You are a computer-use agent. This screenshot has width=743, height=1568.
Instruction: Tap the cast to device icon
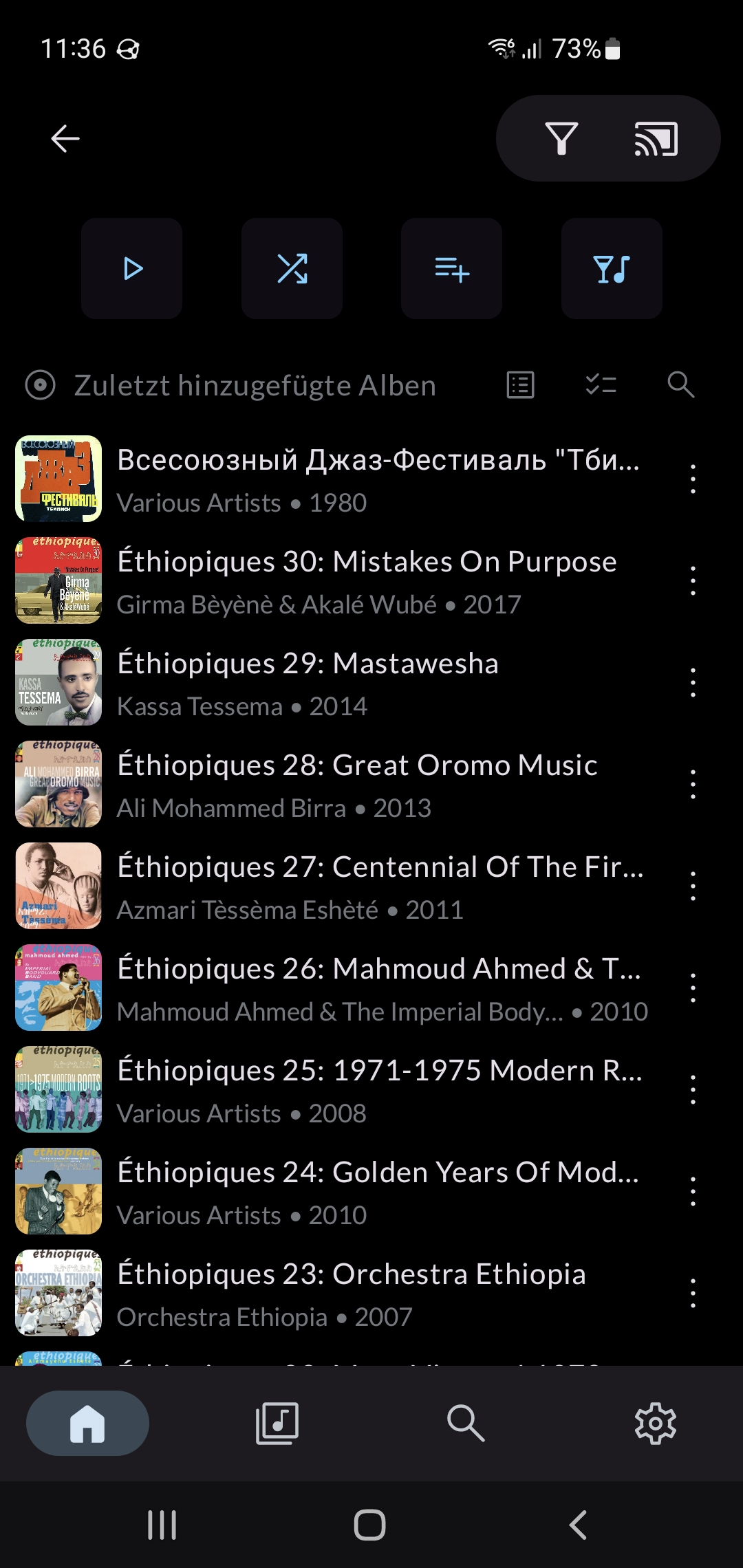click(656, 139)
